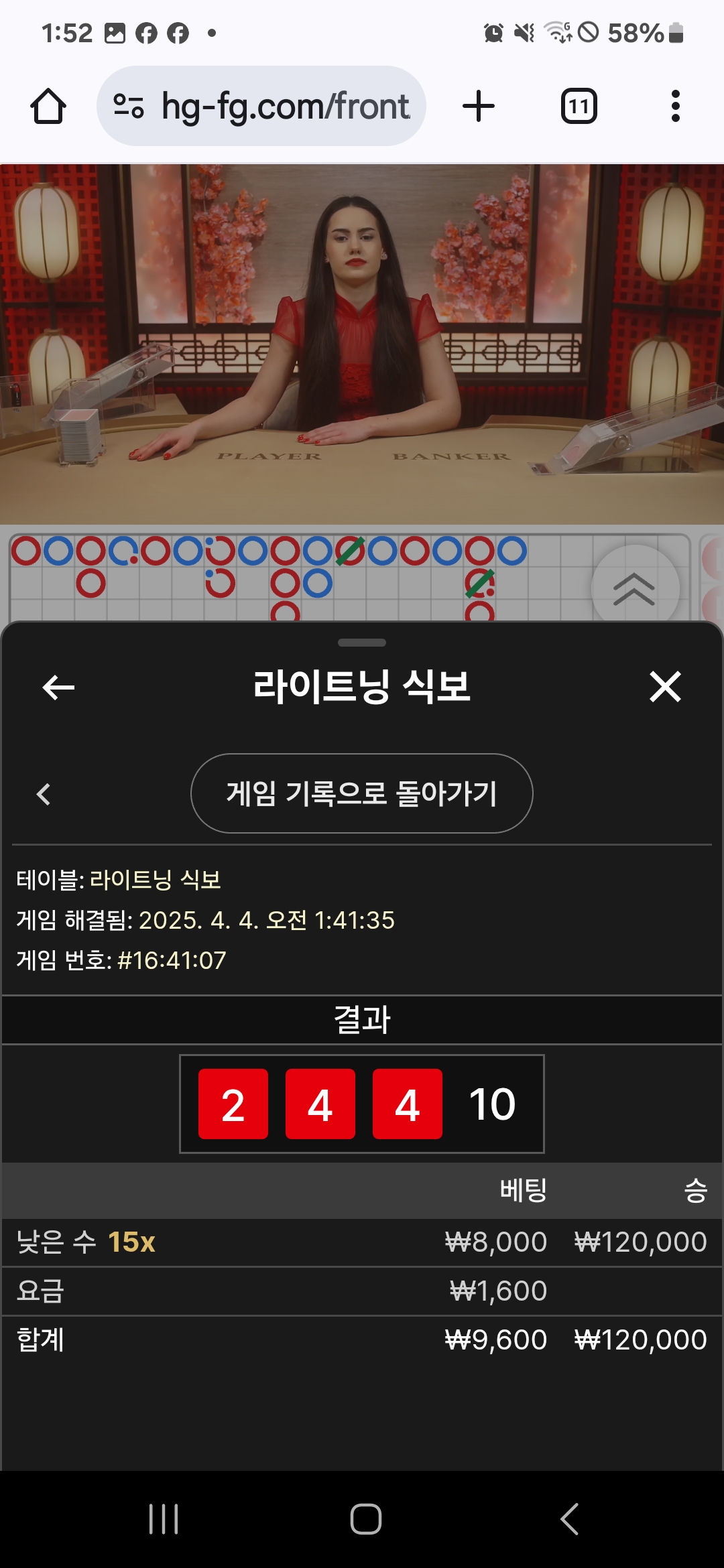Expand the roadmap with double-chevron button
This screenshot has width=724, height=1568.
tap(635, 589)
